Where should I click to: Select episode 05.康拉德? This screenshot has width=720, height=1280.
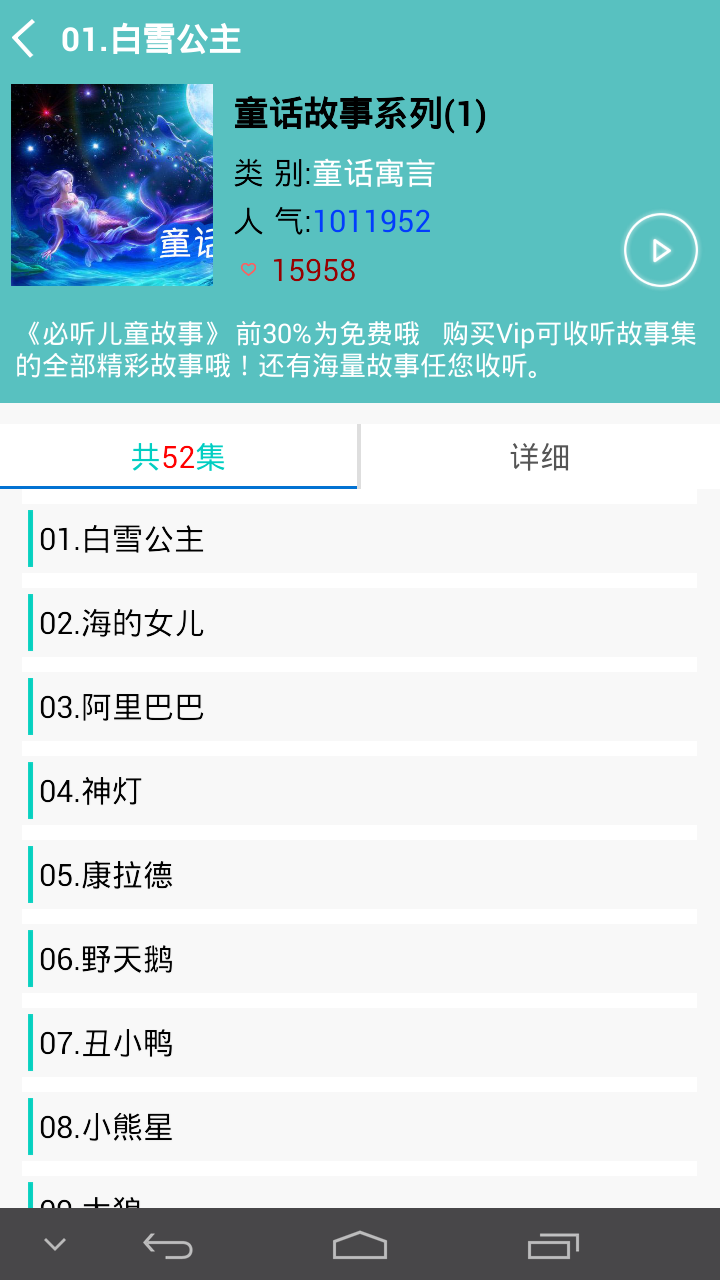[360, 875]
